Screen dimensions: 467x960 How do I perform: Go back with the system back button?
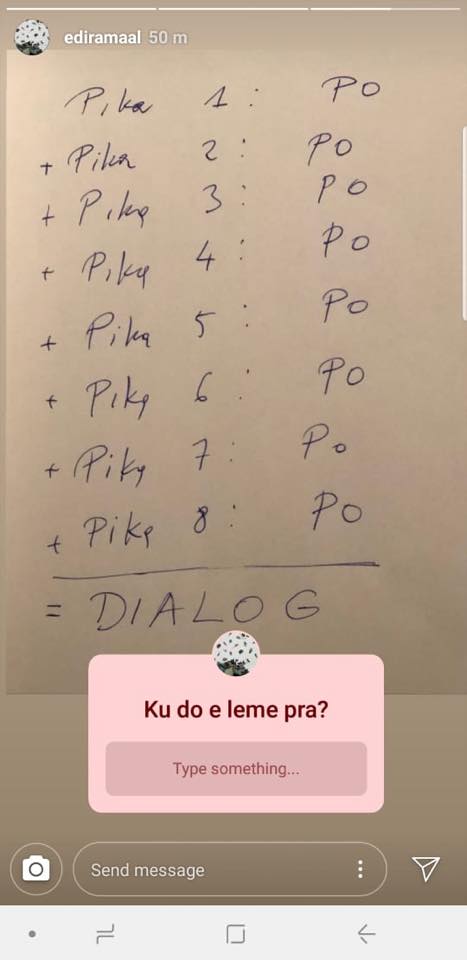(366, 934)
